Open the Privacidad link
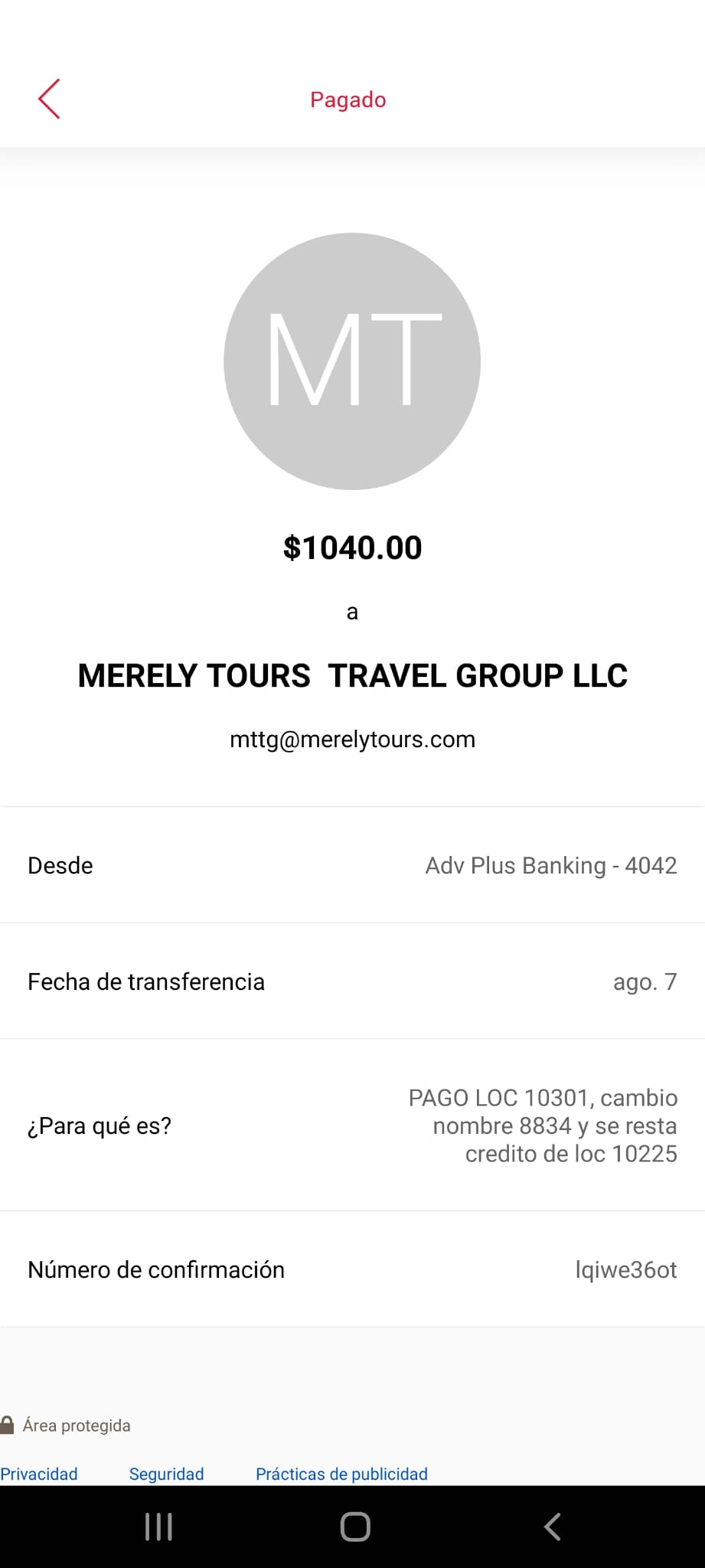This screenshot has height=1568, width=705. tap(39, 1474)
